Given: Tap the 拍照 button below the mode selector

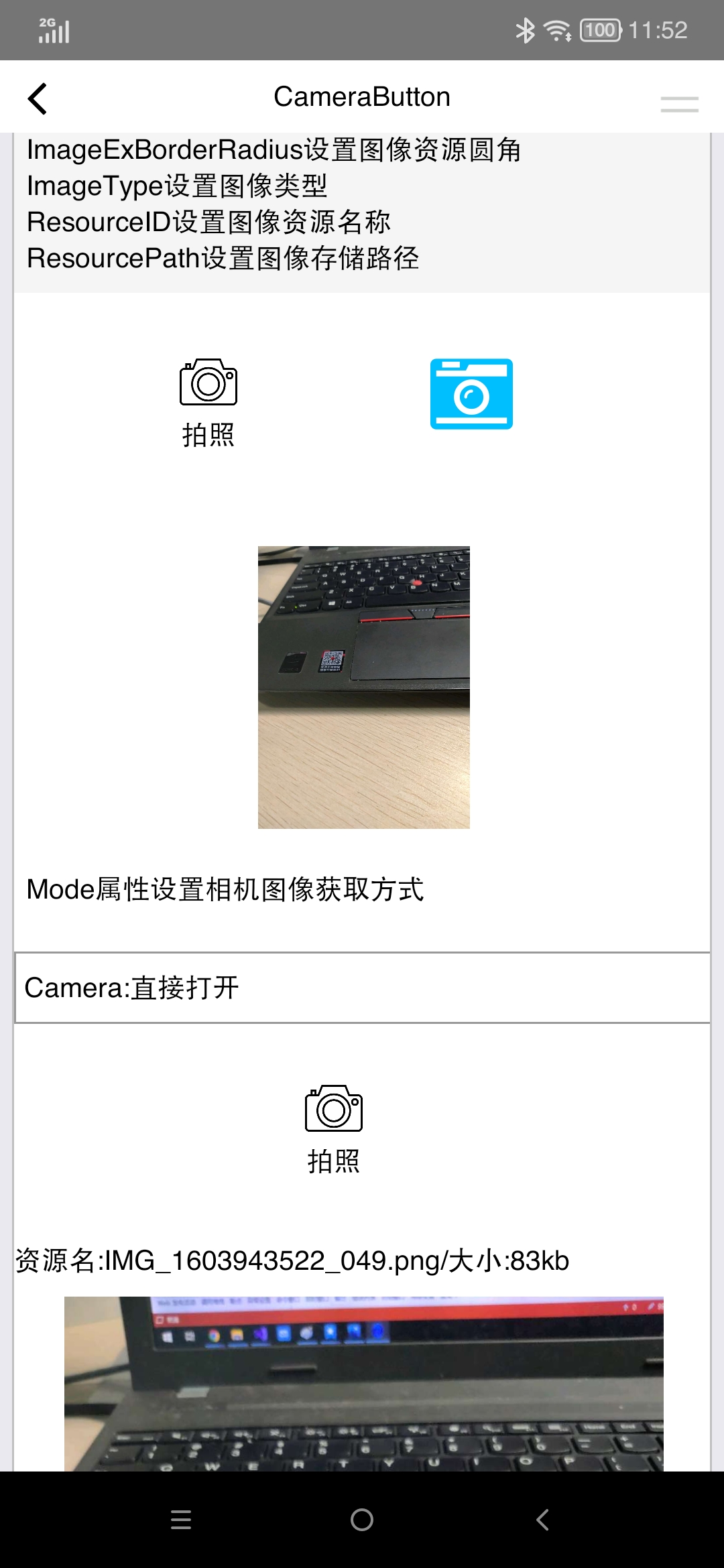Looking at the screenshot, I should pos(334,1129).
